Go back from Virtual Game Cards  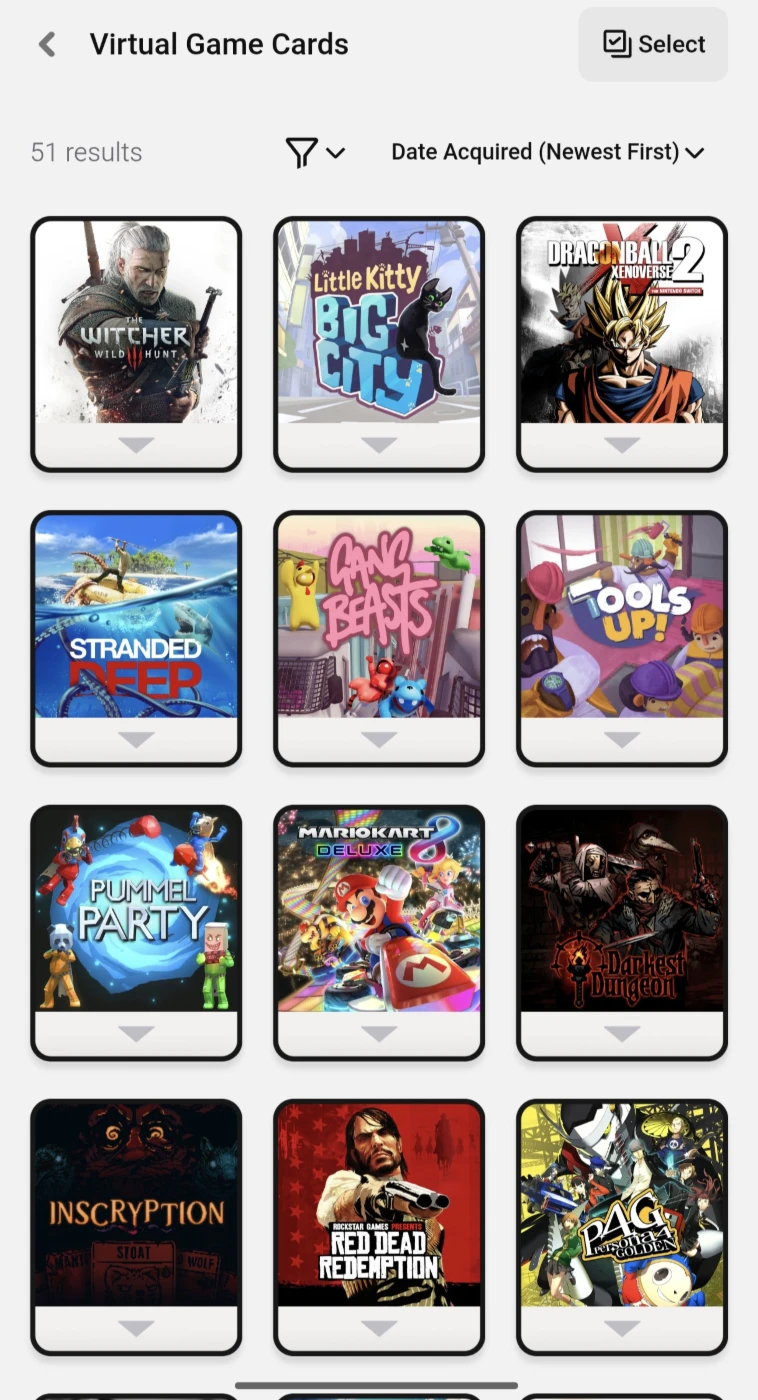click(47, 44)
